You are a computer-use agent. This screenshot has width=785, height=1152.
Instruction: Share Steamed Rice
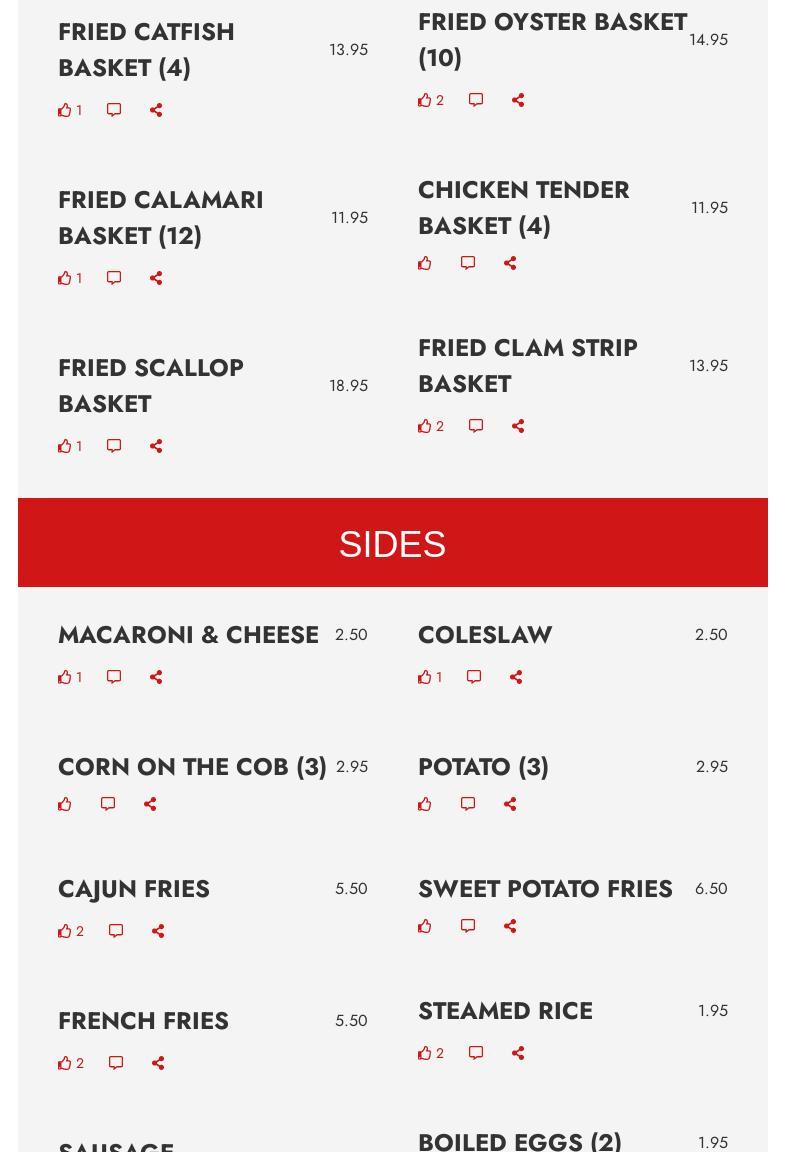[518, 1053]
